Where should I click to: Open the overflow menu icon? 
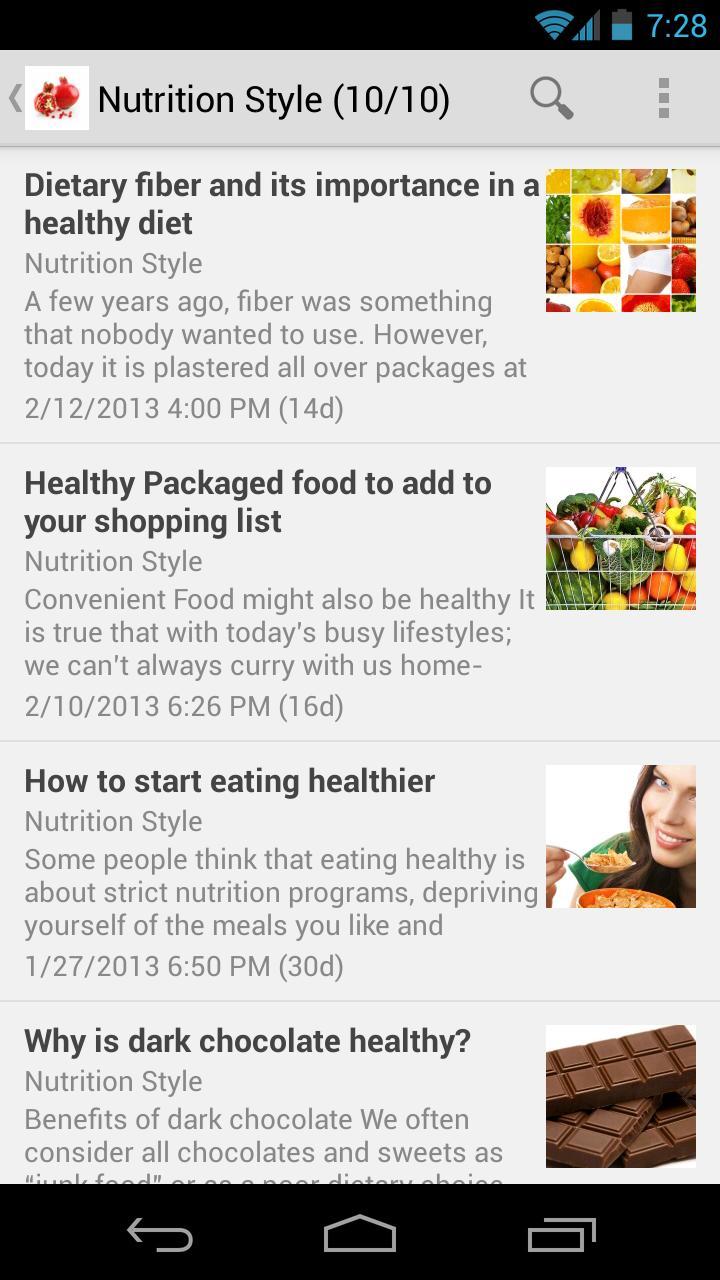click(x=663, y=98)
